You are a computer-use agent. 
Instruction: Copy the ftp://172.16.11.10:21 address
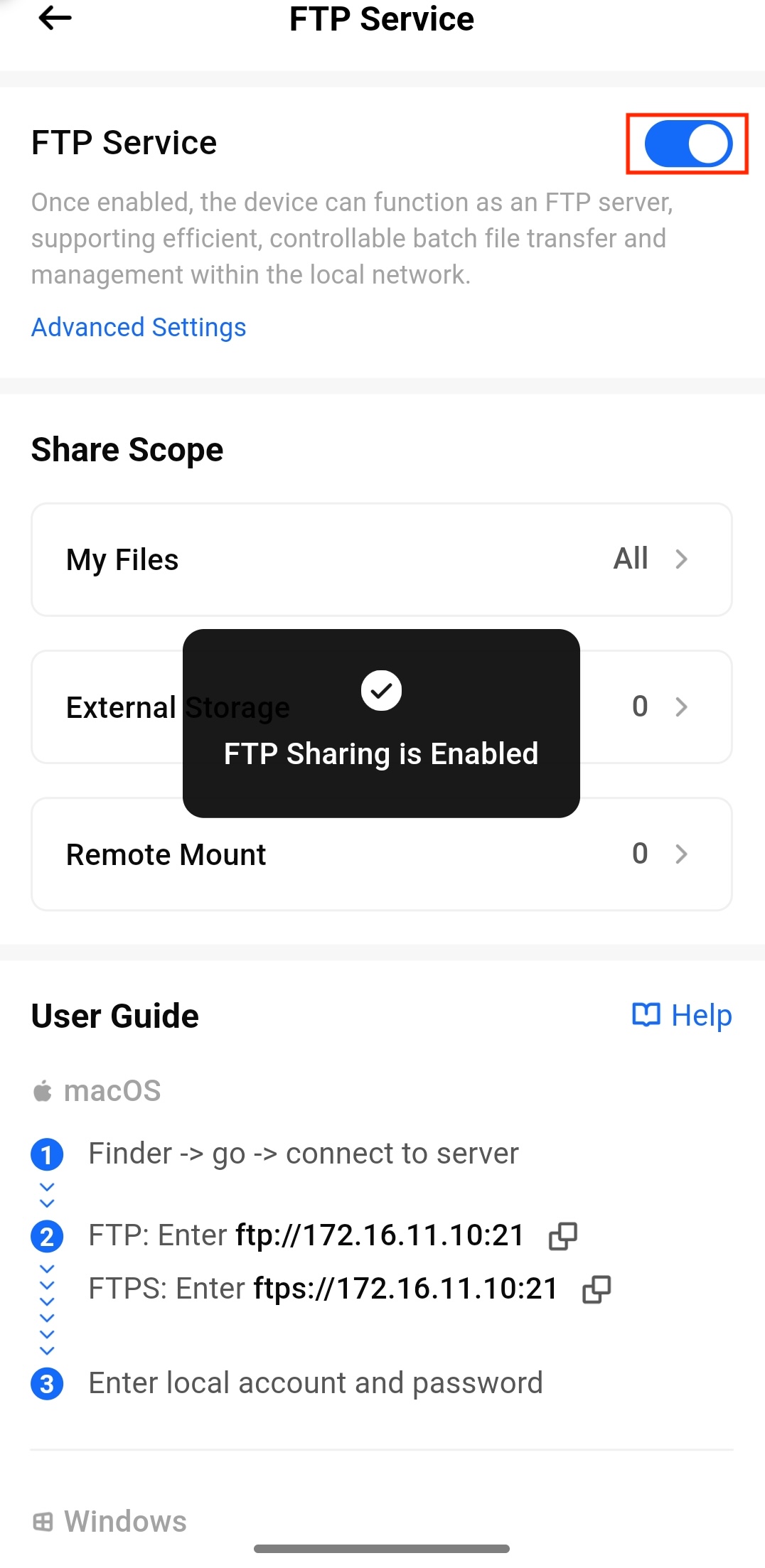(562, 1236)
